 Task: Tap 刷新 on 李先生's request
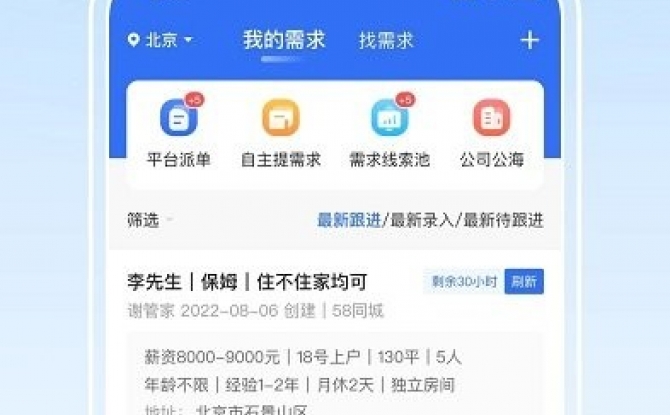[x=524, y=282]
